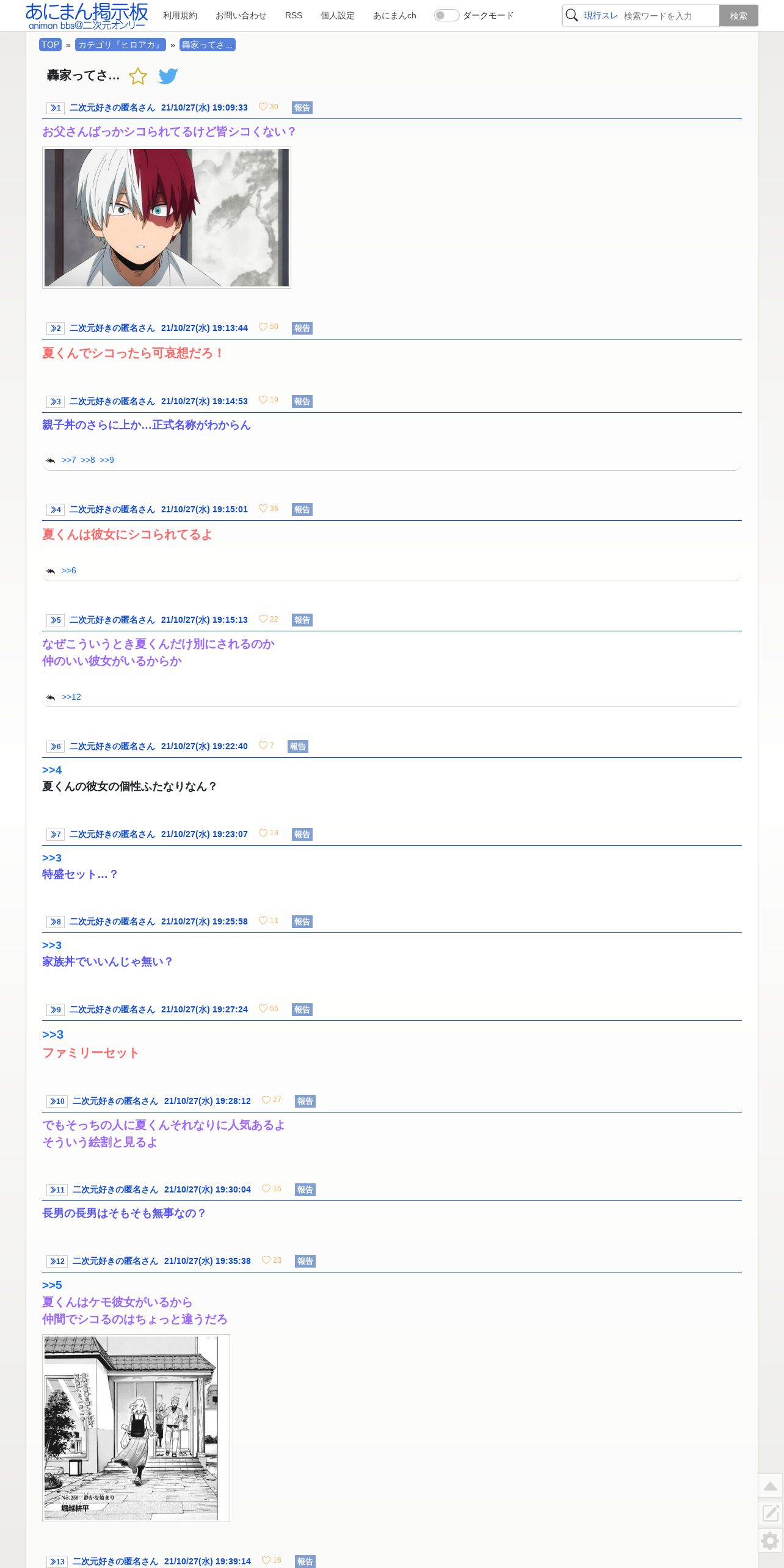Follow the >>4 anchor in post 6

pyautogui.click(x=52, y=770)
